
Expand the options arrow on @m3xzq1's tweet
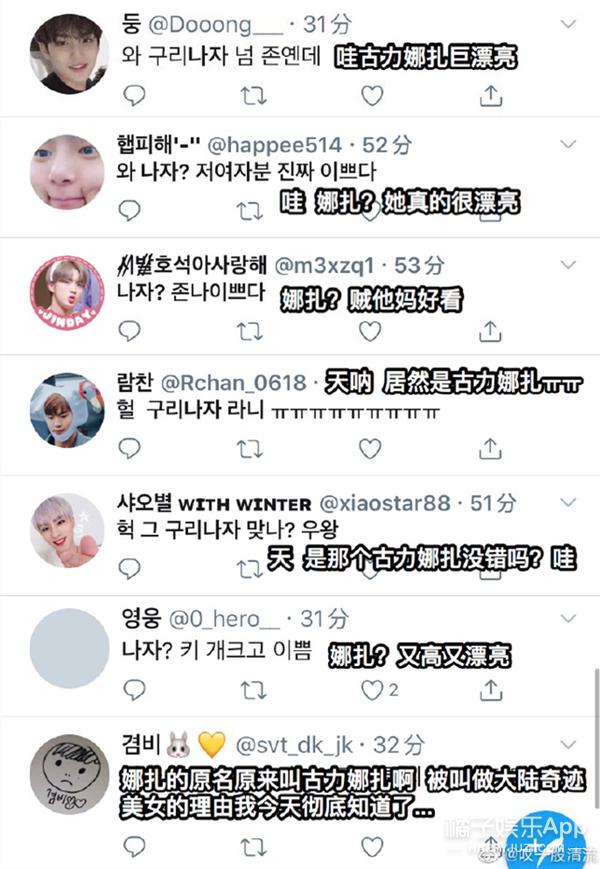[x=568, y=265]
